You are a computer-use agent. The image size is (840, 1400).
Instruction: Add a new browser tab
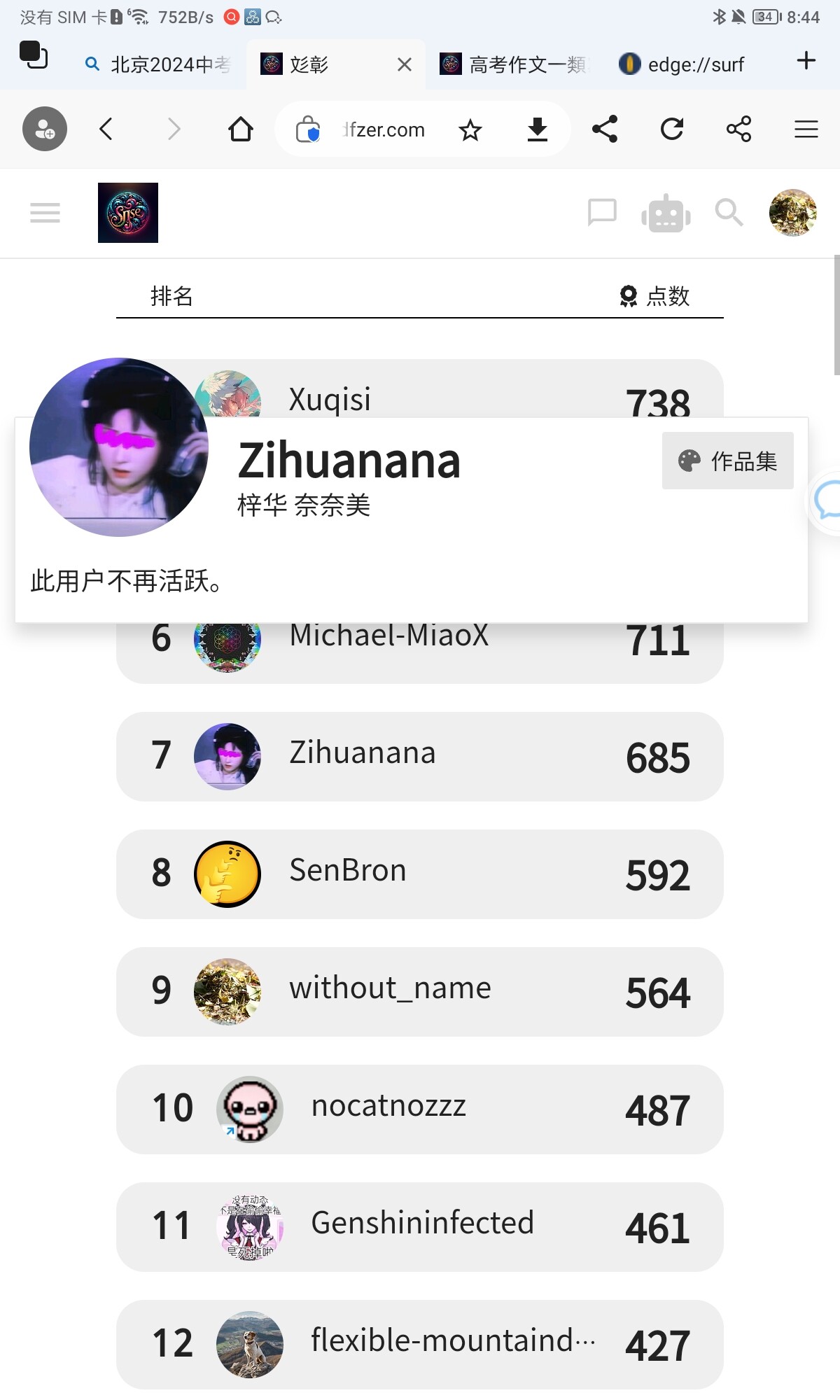coord(806,61)
